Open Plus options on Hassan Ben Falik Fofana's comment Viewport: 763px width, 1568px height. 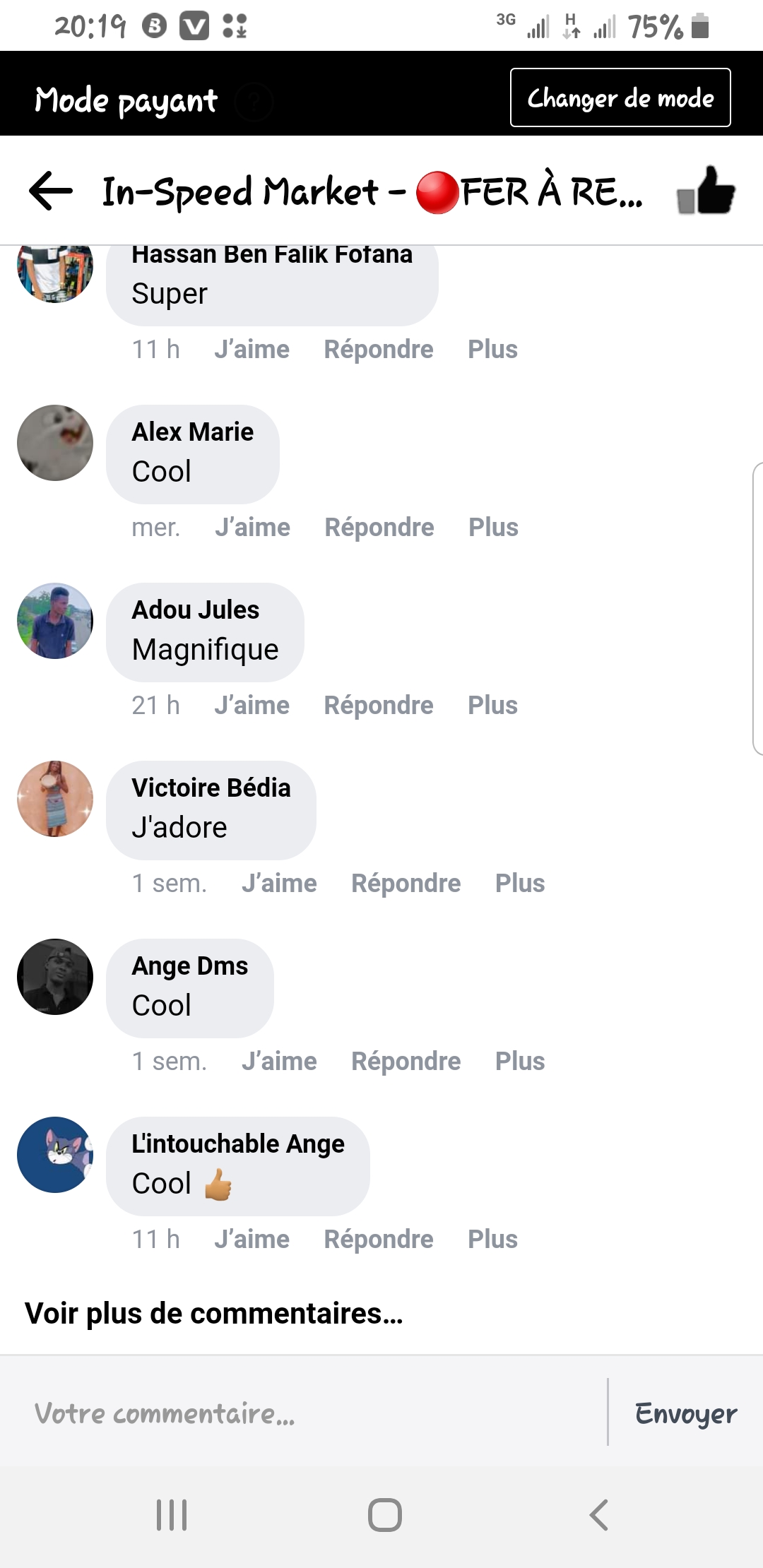(492, 349)
